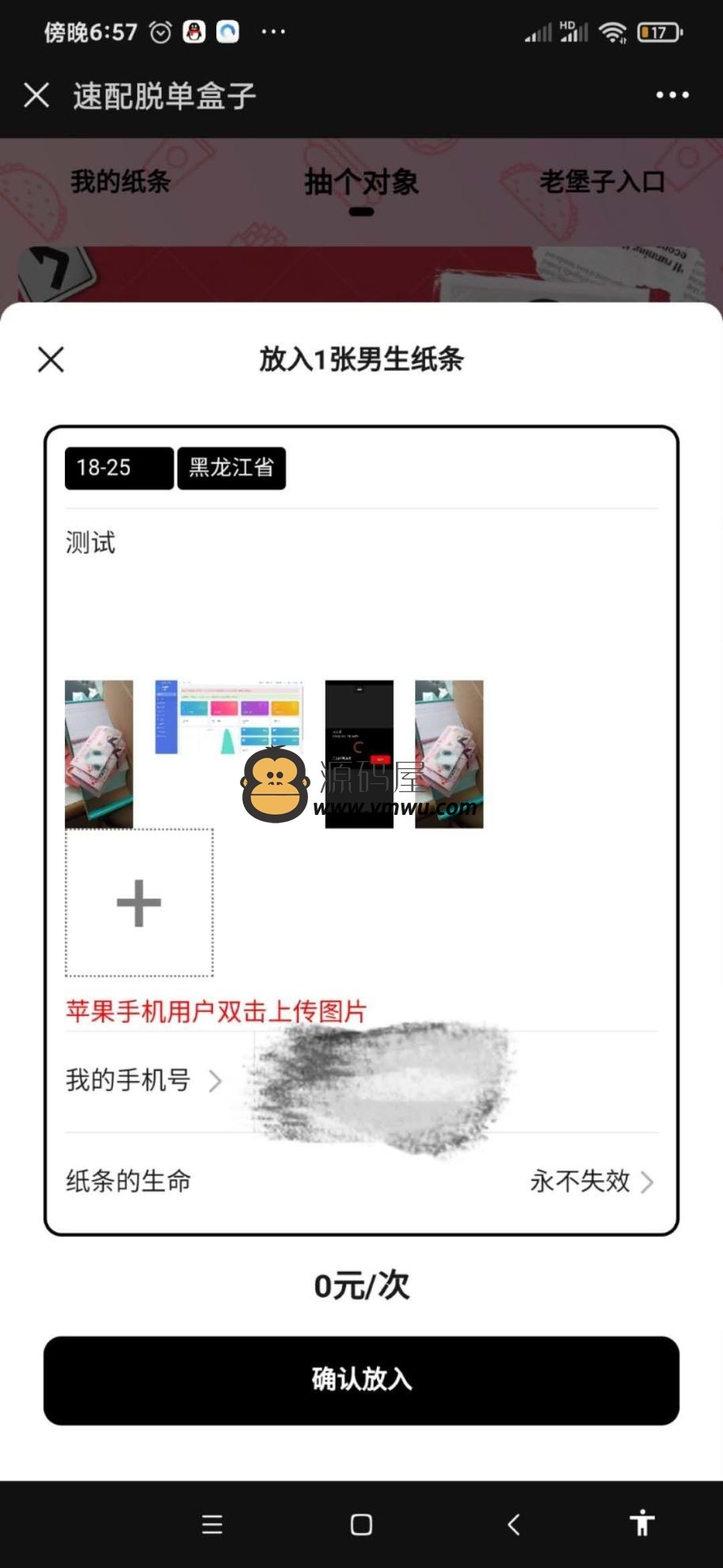Open recent apps from navigation bar
Screen dimensions: 723x1568
pos(212,1524)
